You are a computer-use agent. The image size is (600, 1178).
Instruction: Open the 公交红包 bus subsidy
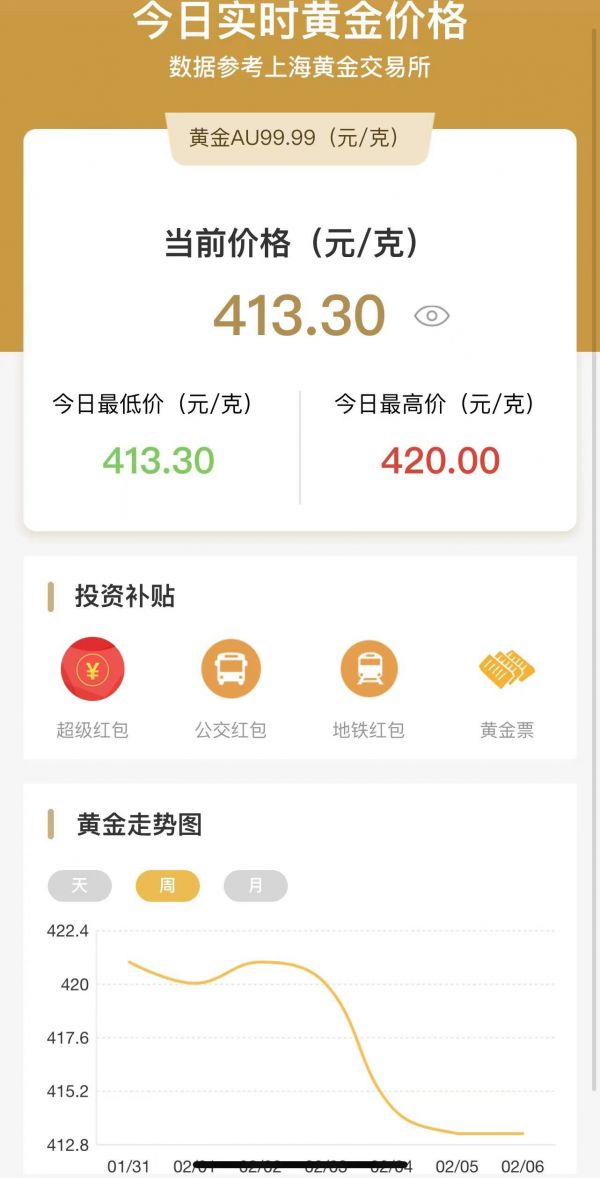[230, 670]
